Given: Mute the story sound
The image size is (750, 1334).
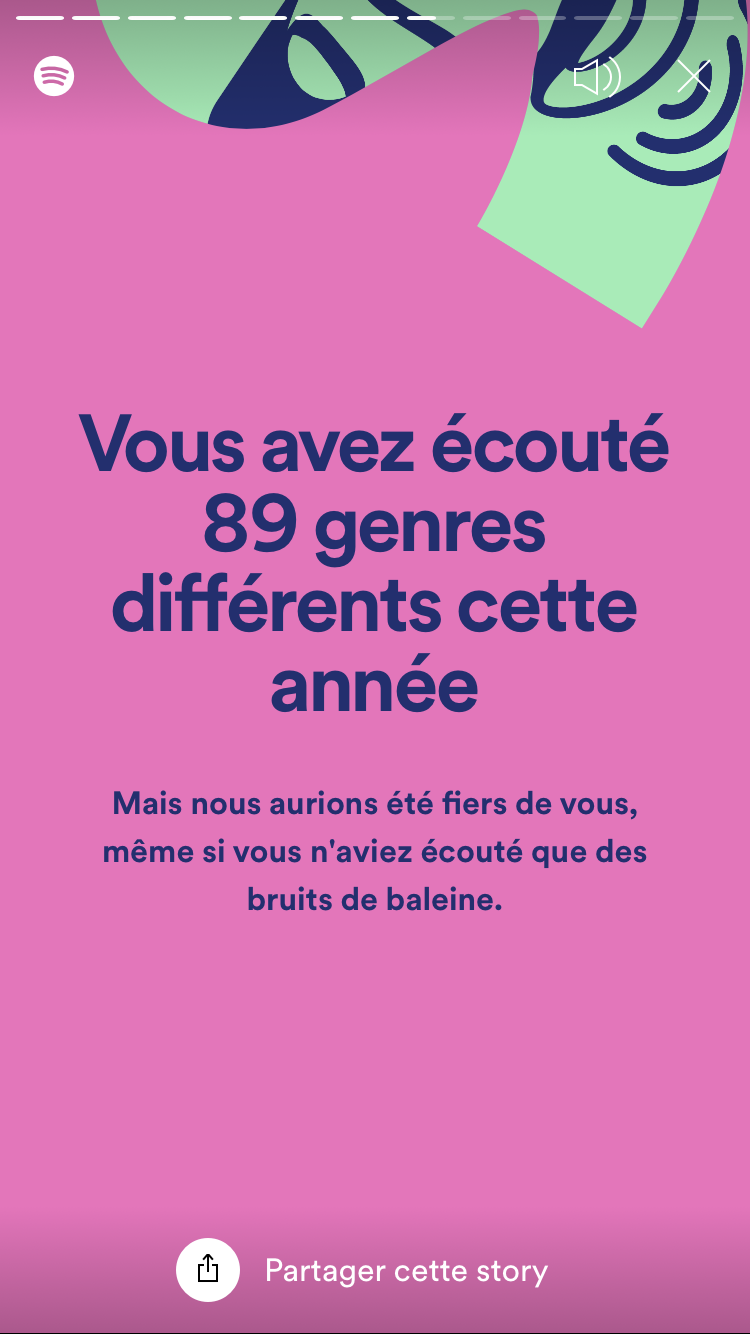Looking at the screenshot, I should 597,77.
